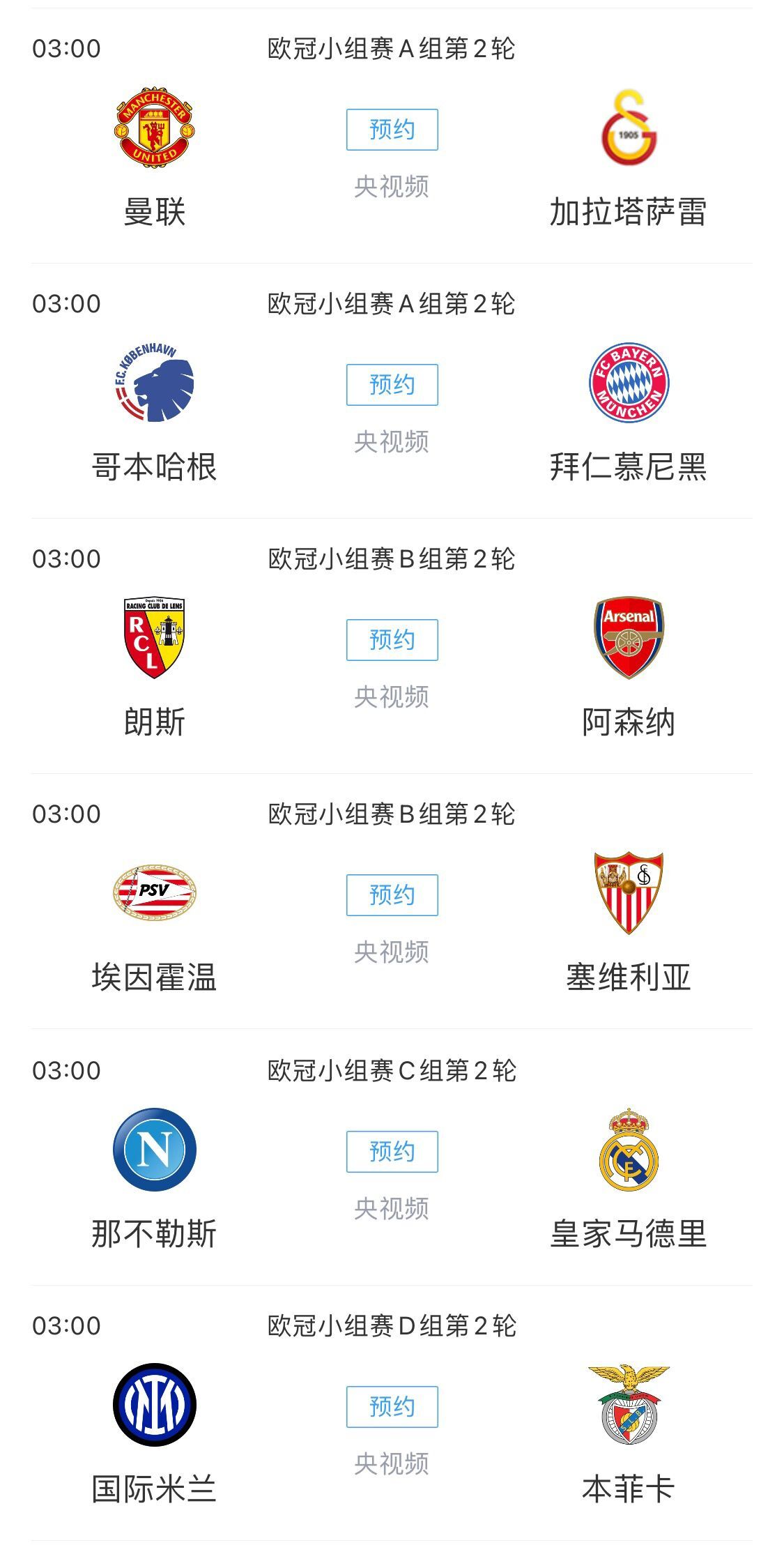Image resolution: width=784 pixels, height=1545 pixels.
Task: Reserve the 国际米兰 vs 本菲卡 match
Action: [x=392, y=1406]
